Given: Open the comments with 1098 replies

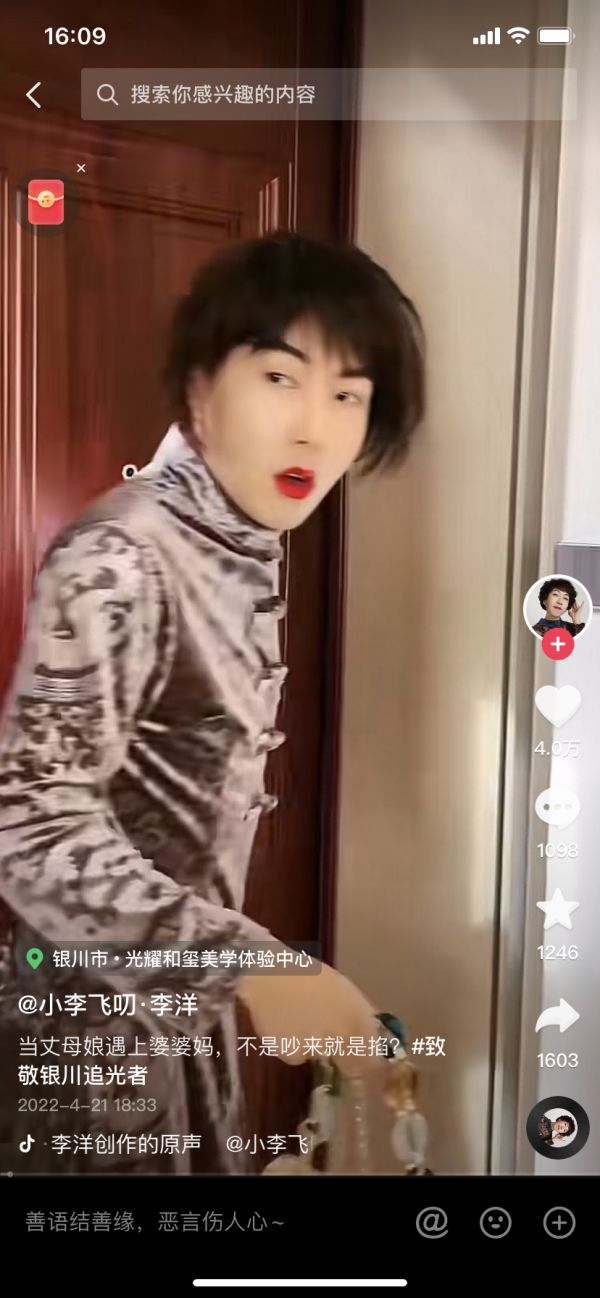Looking at the screenshot, I should [557, 808].
